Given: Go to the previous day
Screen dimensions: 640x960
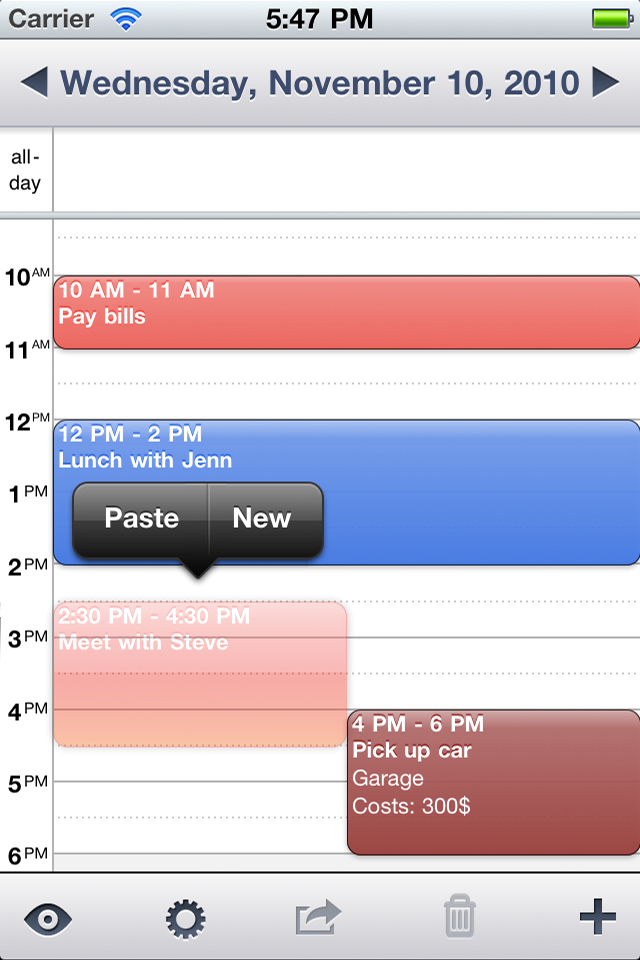Looking at the screenshot, I should coord(34,83).
